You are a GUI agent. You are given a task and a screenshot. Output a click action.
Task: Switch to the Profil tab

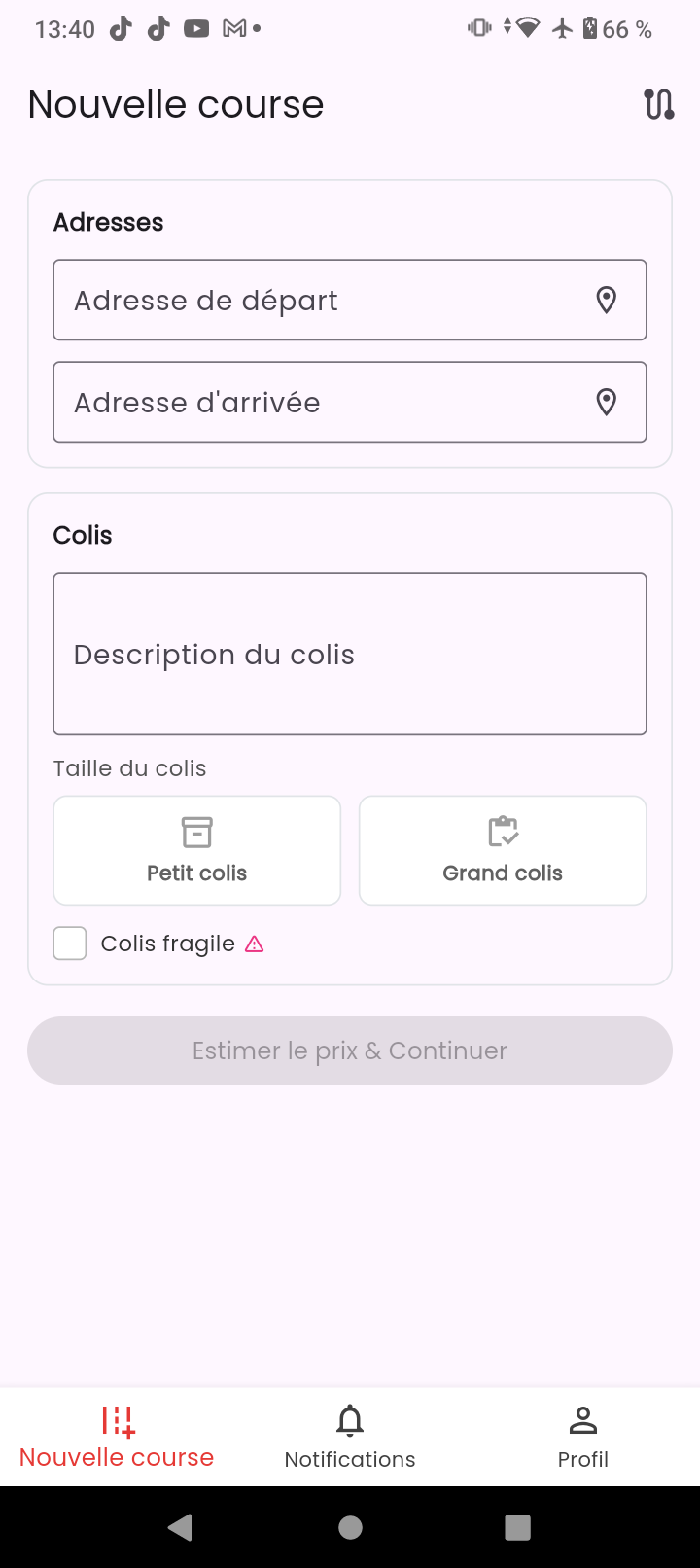(582, 1437)
